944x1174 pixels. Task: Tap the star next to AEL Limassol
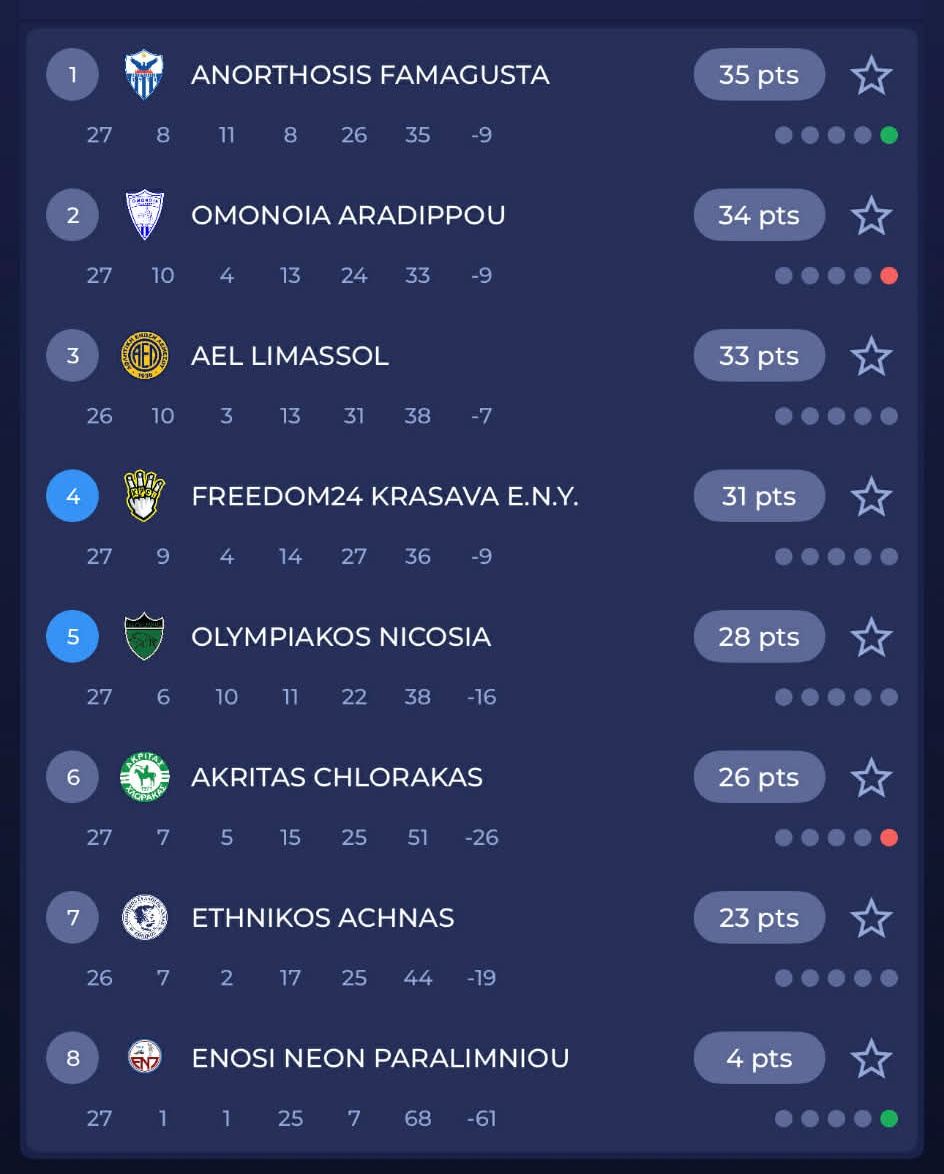[x=870, y=356]
